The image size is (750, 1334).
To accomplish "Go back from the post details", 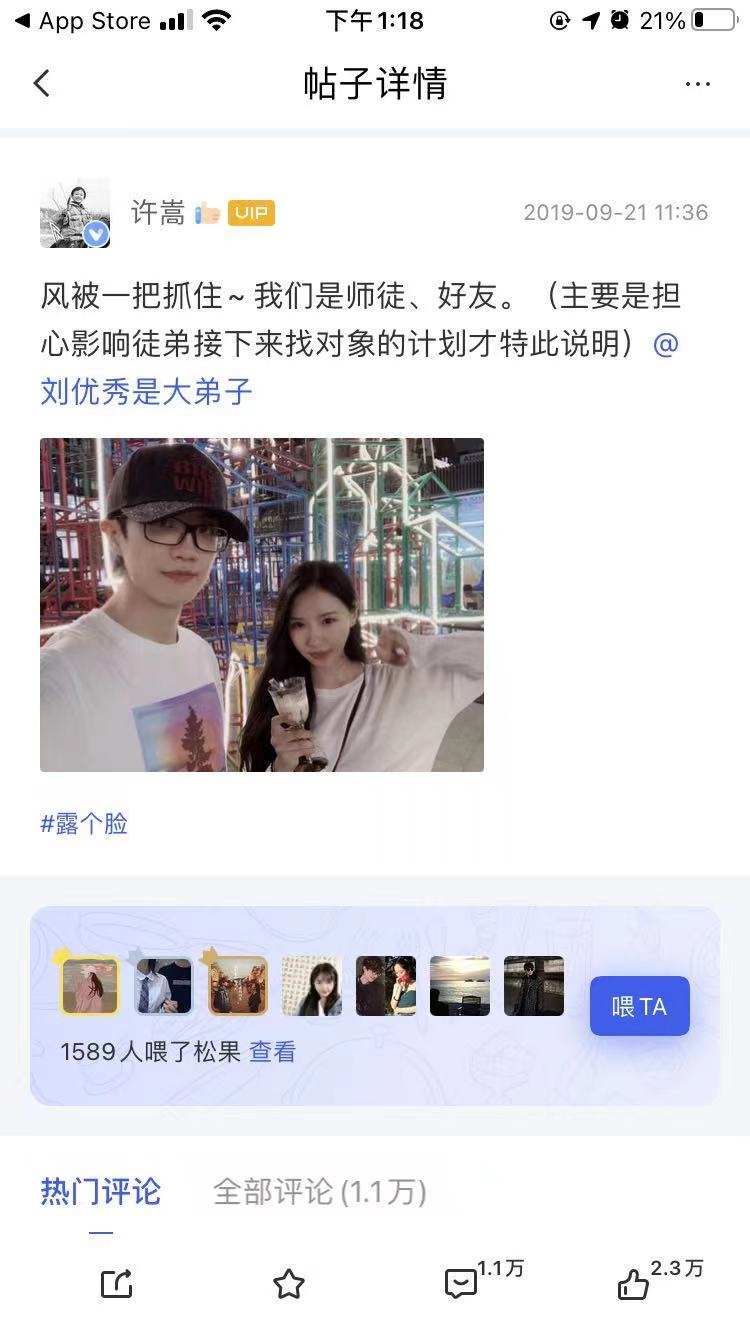I will point(41,83).
